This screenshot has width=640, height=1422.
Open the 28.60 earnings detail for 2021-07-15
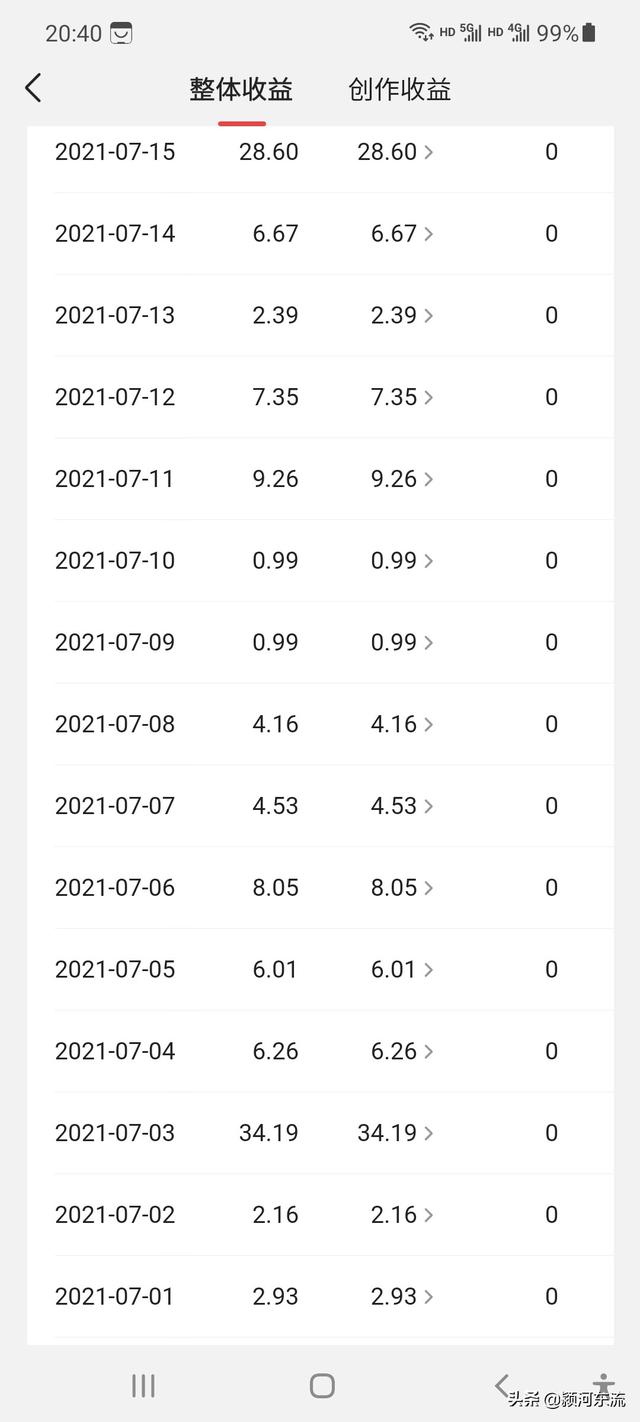pos(395,152)
